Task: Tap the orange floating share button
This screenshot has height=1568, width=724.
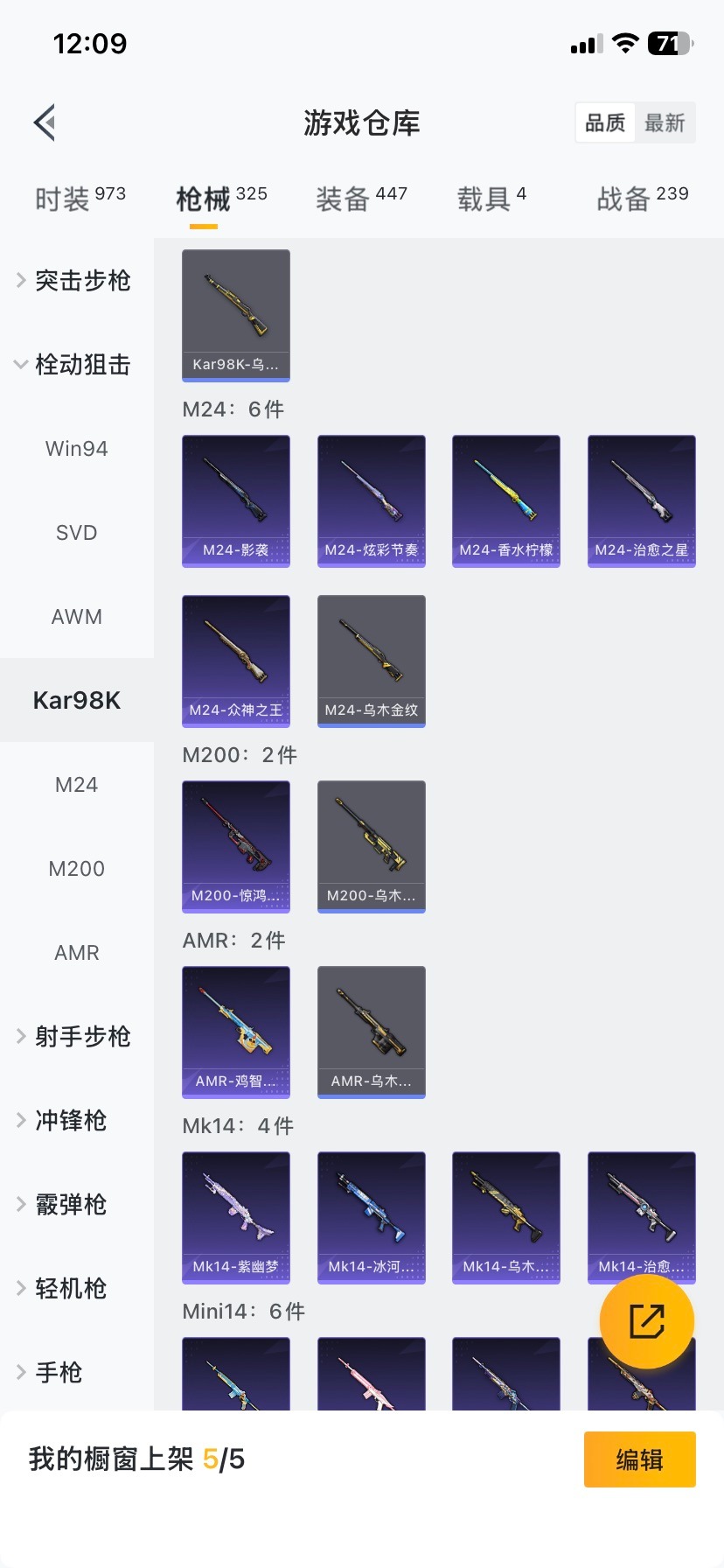Action: pos(647,1321)
